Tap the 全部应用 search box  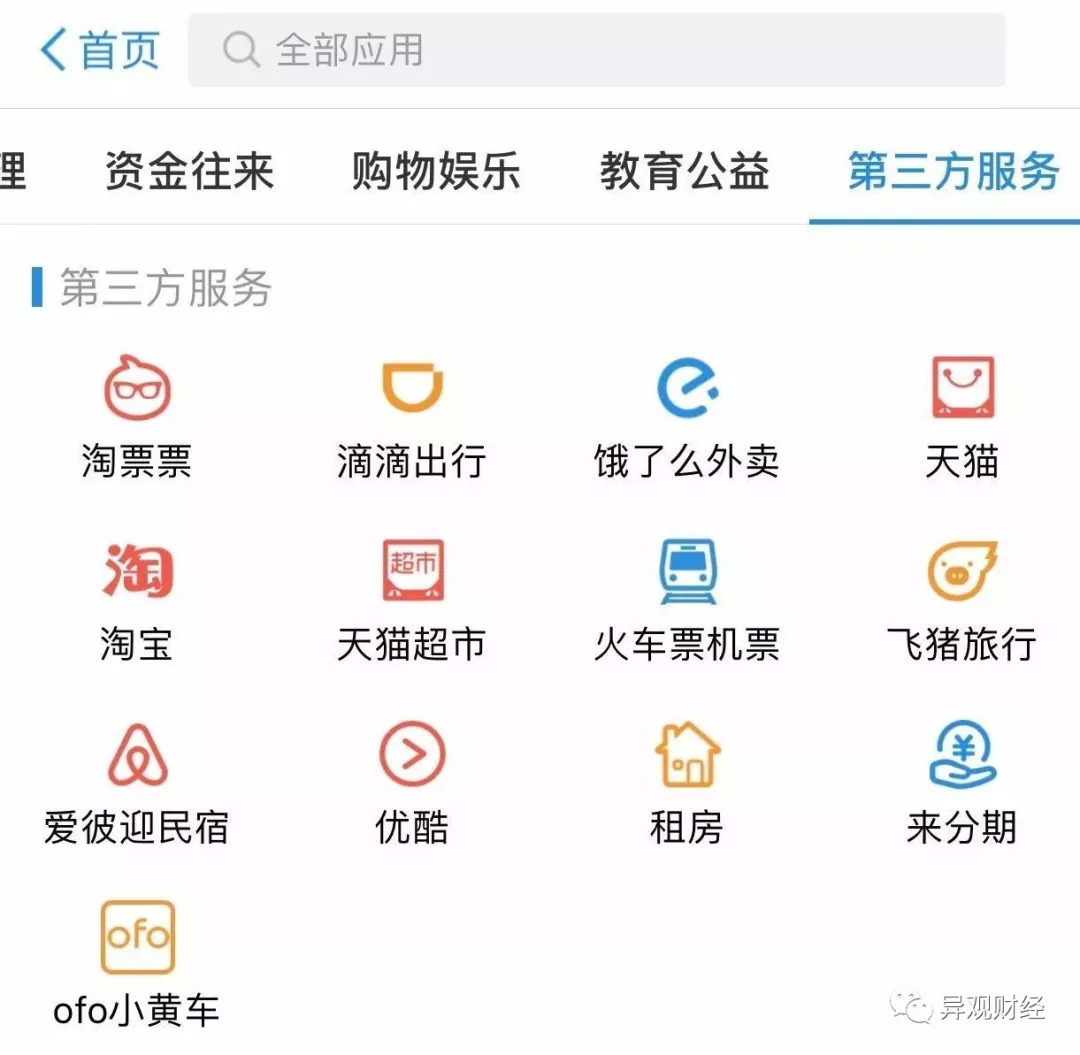pyautogui.click(x=596, y=50)
